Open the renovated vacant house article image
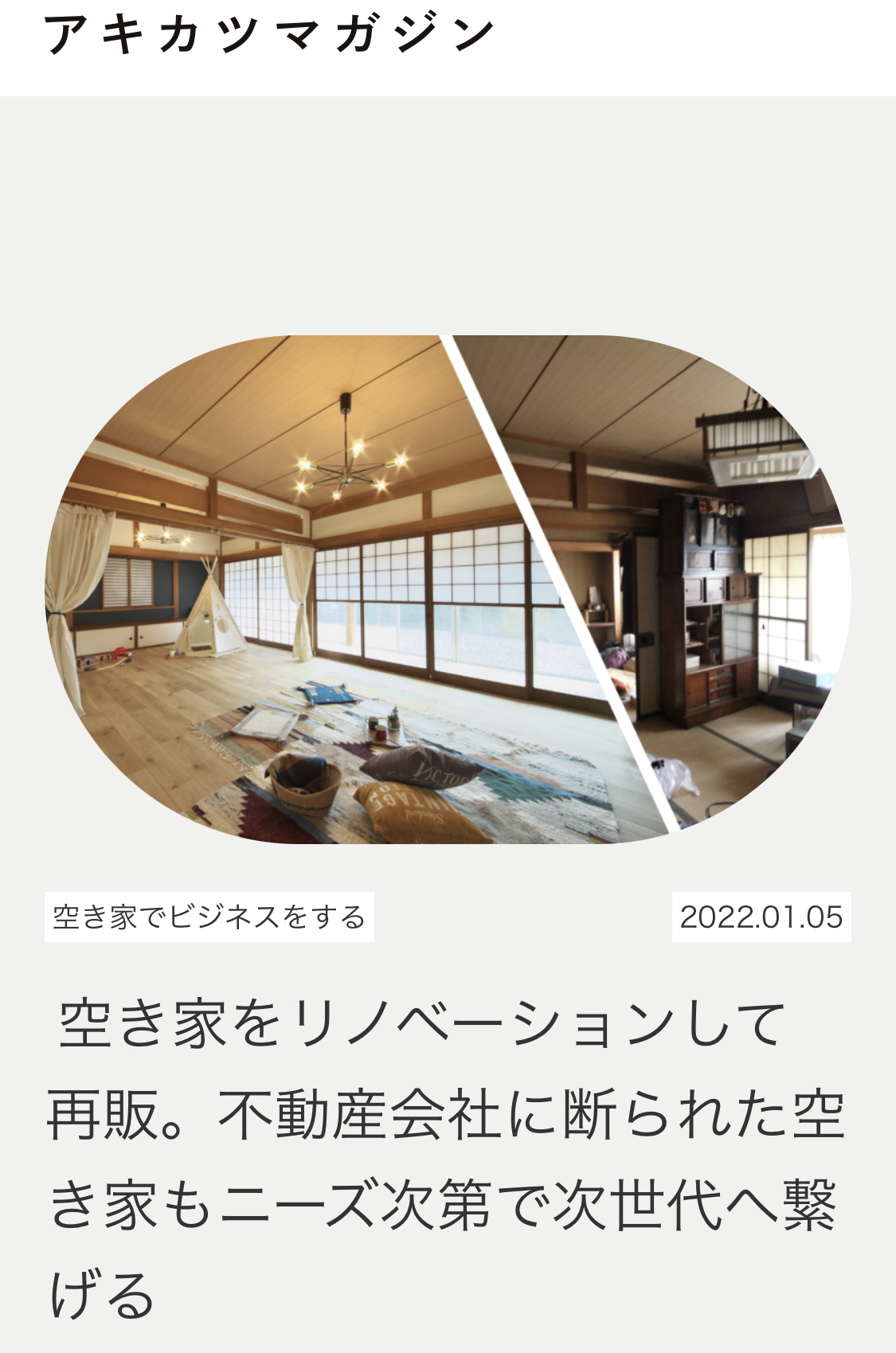The width and height of the screenshot is (896, 1353). (x=448, y=589)
